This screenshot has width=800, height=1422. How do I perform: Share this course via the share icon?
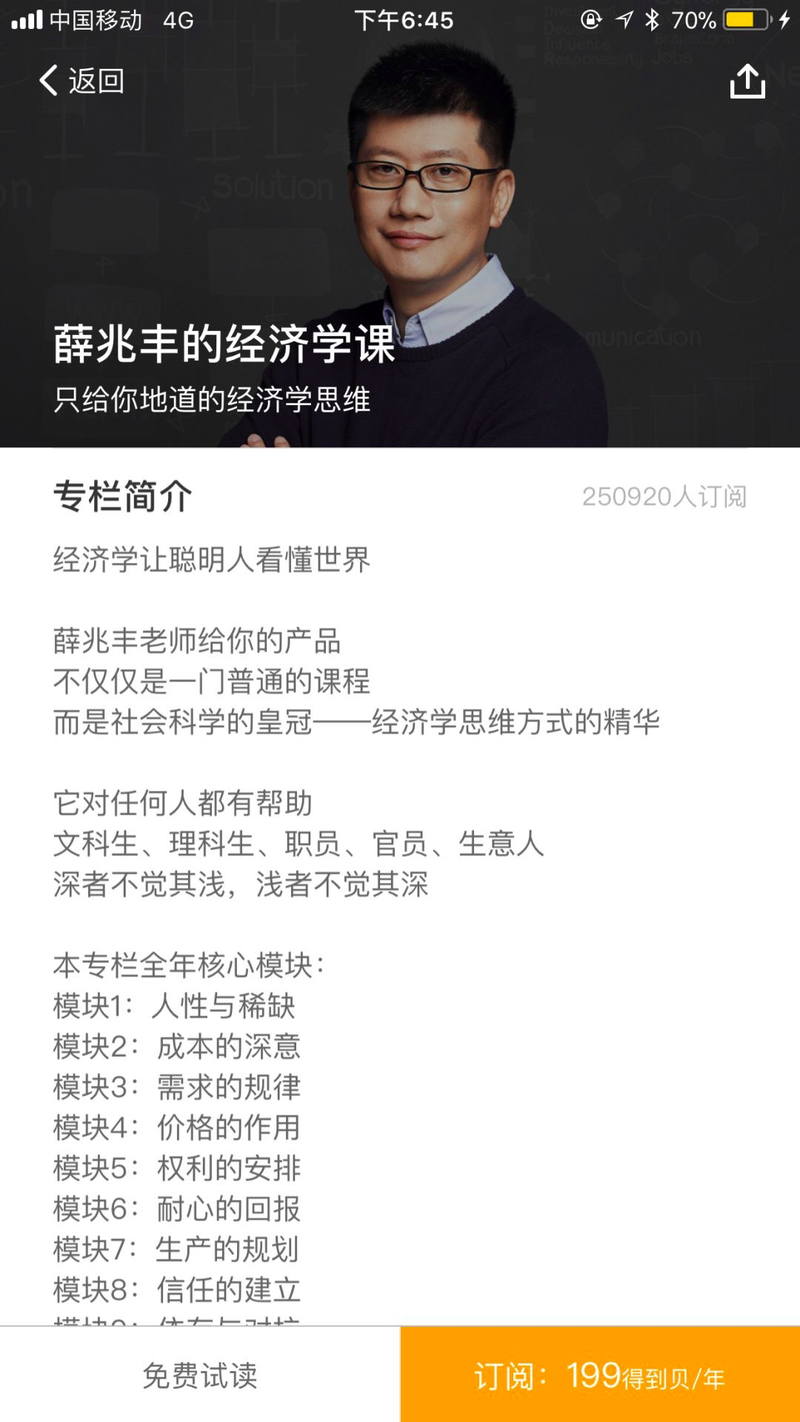click(x=747, y=82)
